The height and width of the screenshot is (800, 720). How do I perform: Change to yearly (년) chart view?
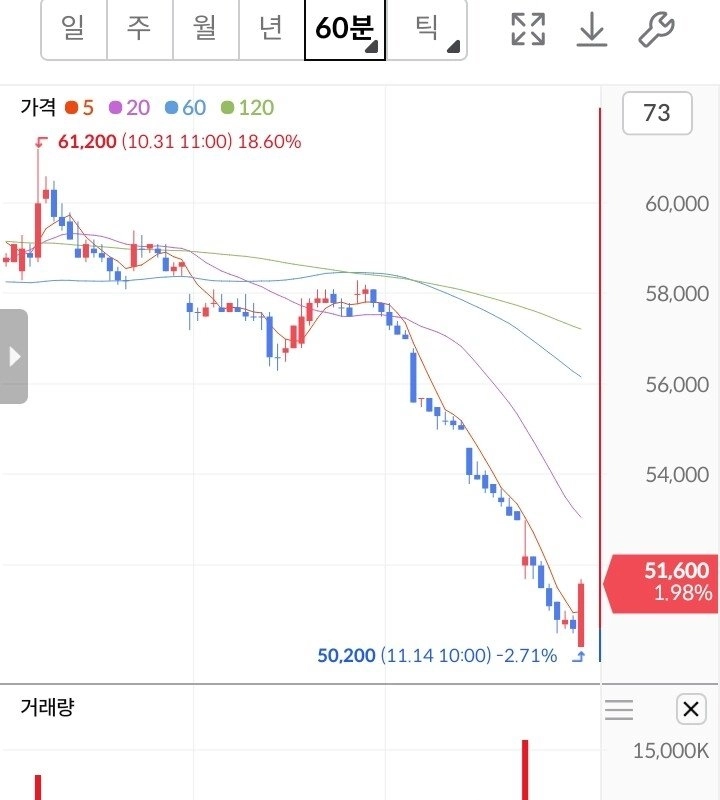271,29
